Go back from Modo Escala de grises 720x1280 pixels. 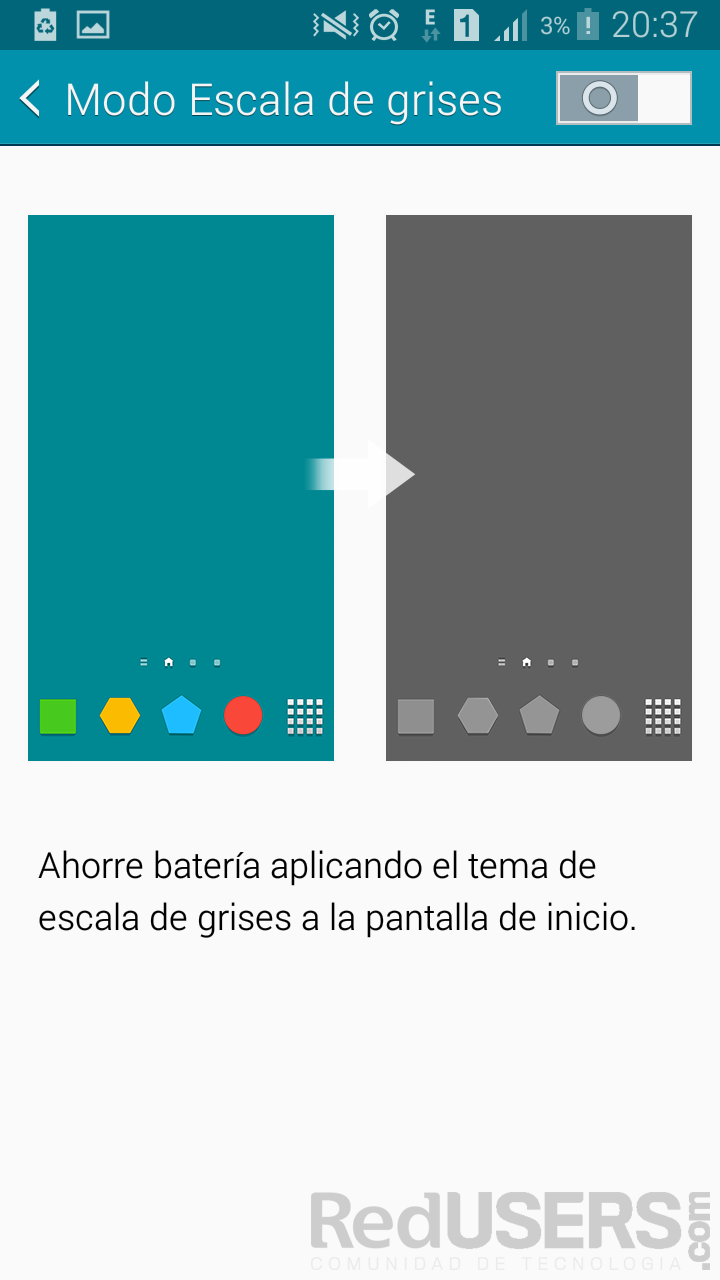[32, 99]
